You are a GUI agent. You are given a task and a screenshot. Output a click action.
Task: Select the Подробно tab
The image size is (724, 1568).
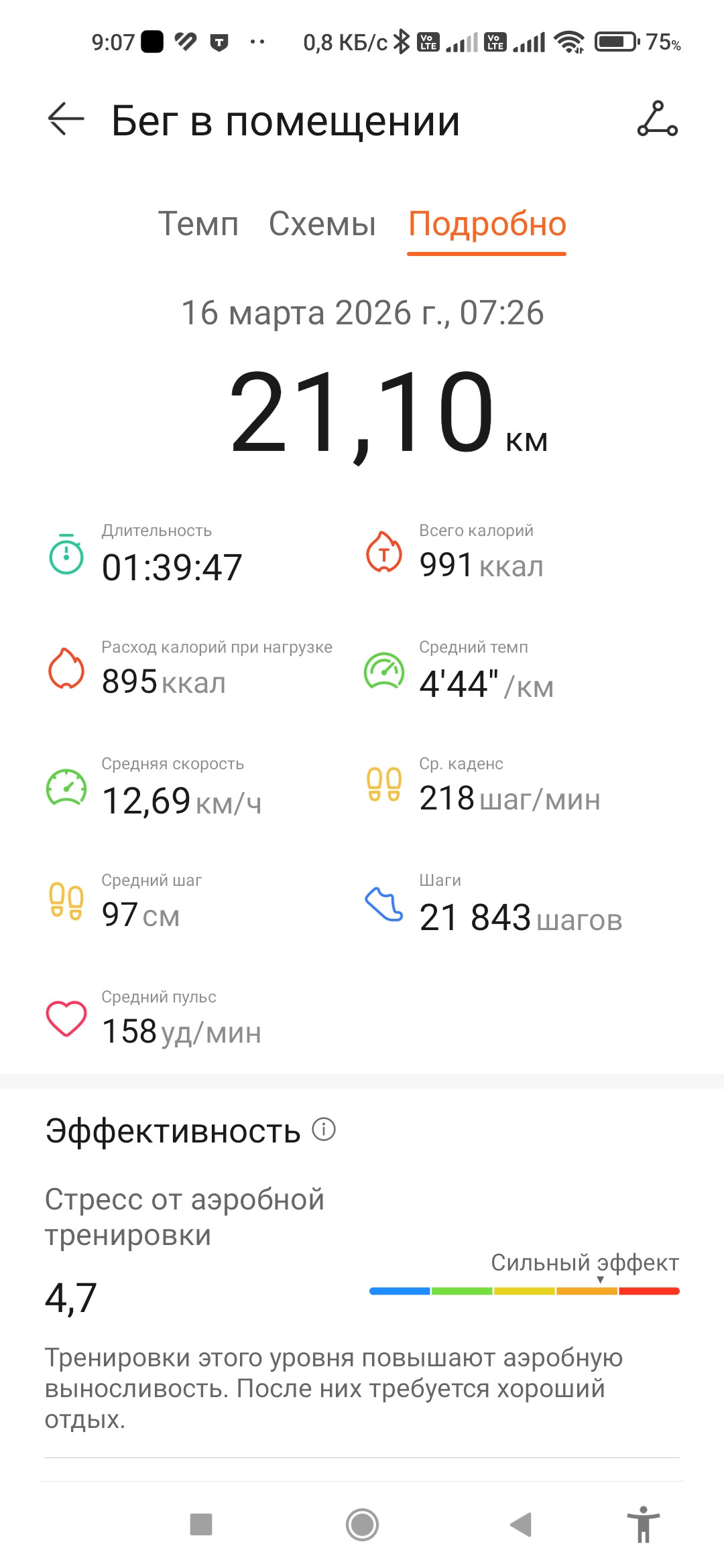coord(487,224)
